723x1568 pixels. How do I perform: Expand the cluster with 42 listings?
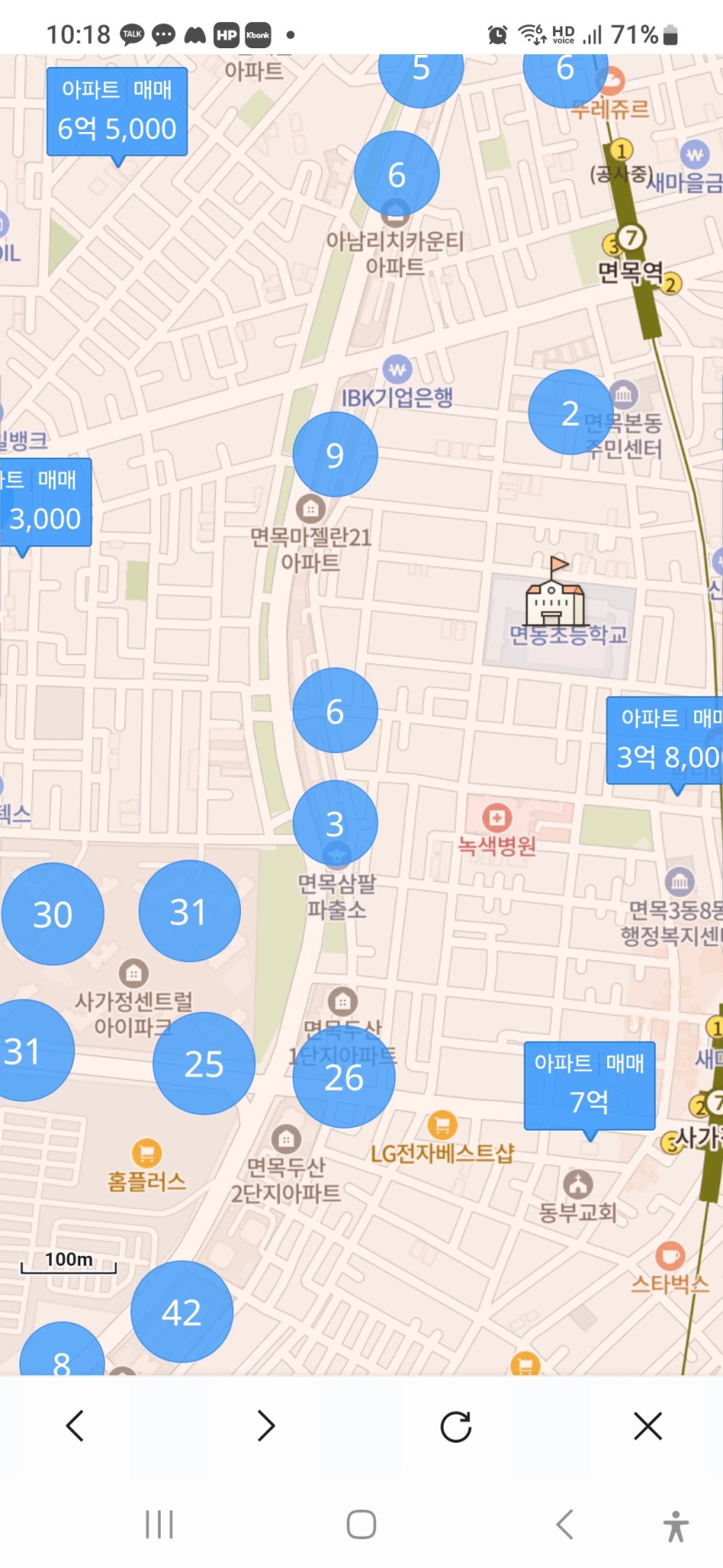point(182,1311)
